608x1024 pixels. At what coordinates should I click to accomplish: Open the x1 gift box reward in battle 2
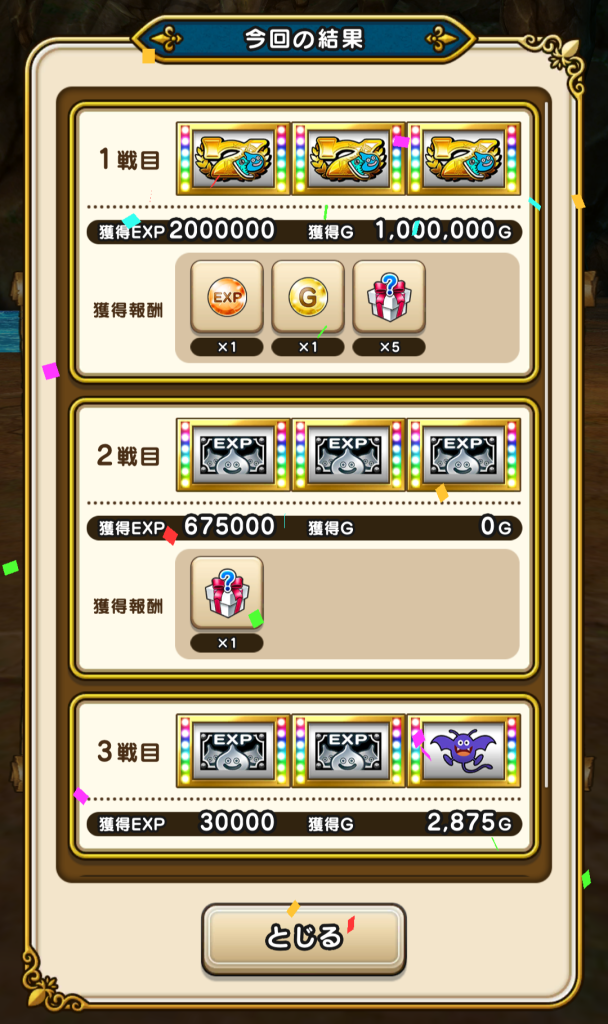click(227, 593)
